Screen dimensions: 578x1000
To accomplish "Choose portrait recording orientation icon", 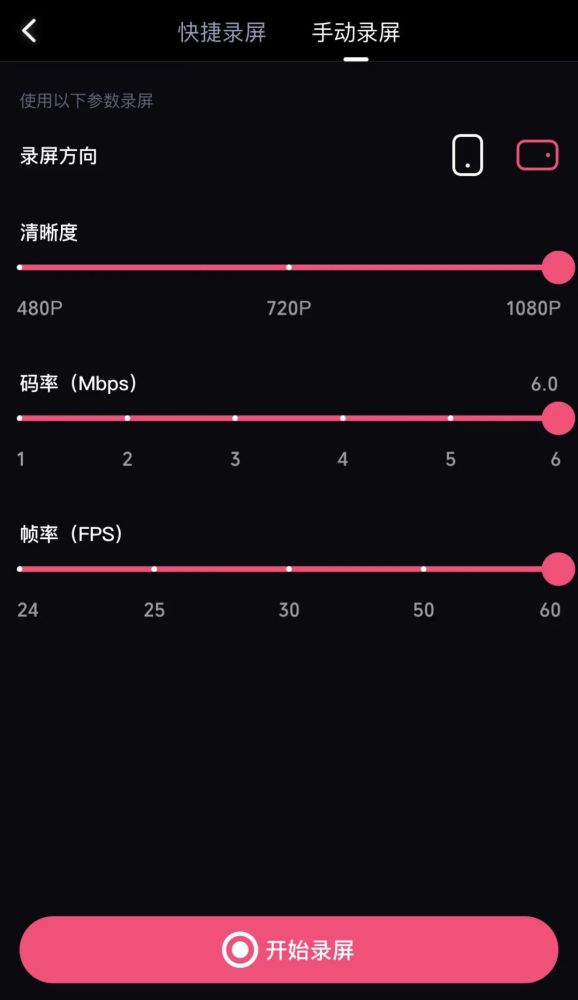I will point(468,155).
